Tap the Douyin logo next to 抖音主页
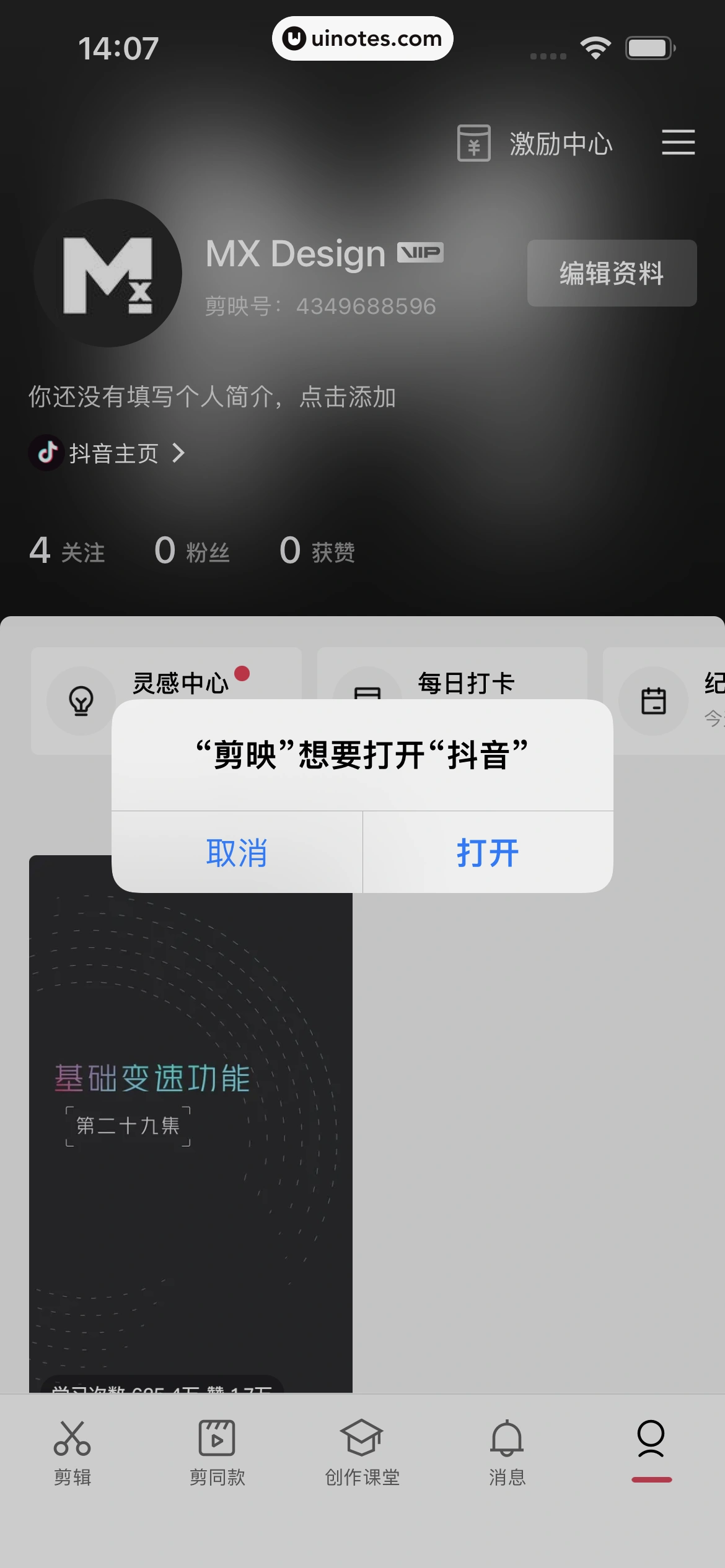725x1568 pixels. coord(46,453)
